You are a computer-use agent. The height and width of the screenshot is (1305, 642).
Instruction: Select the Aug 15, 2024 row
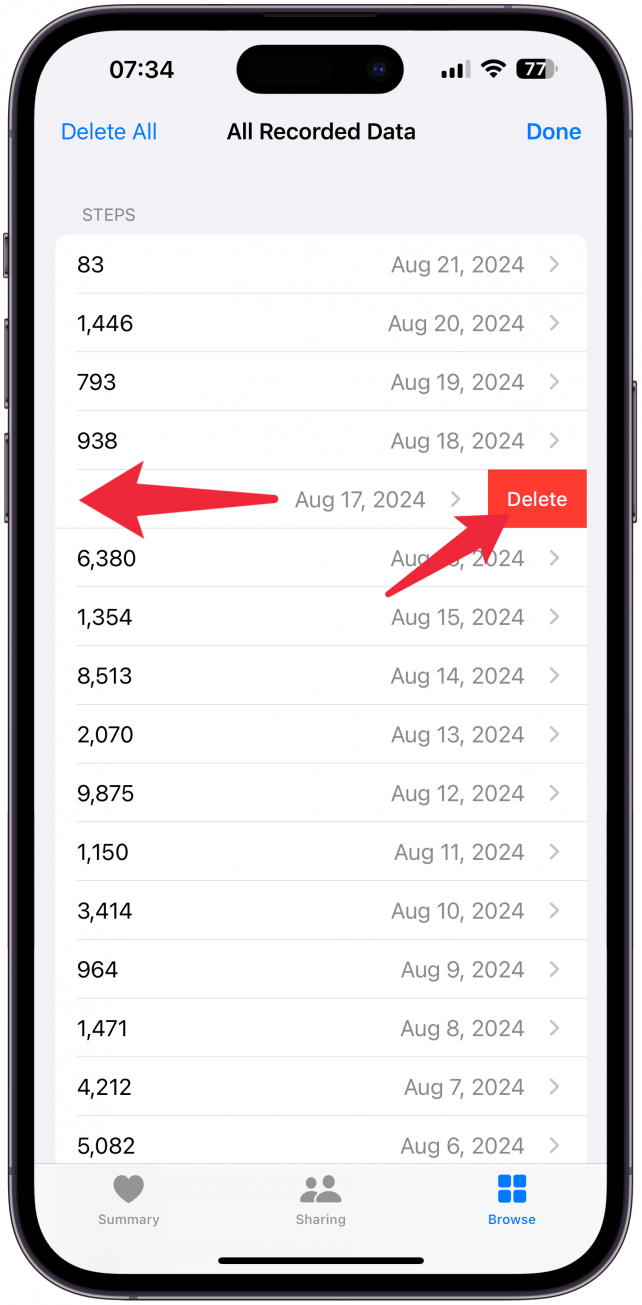click(320, 617)
